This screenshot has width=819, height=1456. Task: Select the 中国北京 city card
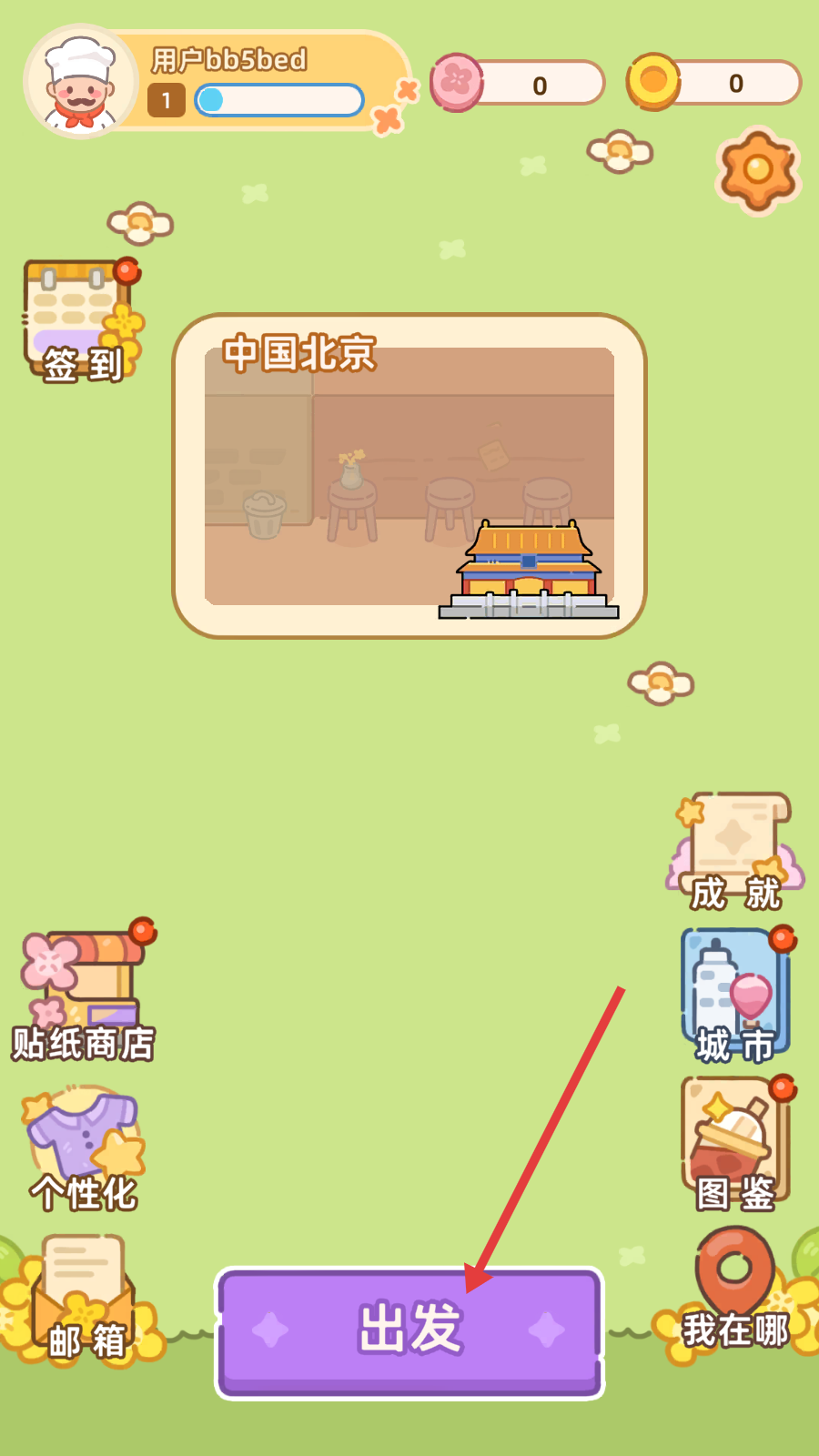pos(409,476)
